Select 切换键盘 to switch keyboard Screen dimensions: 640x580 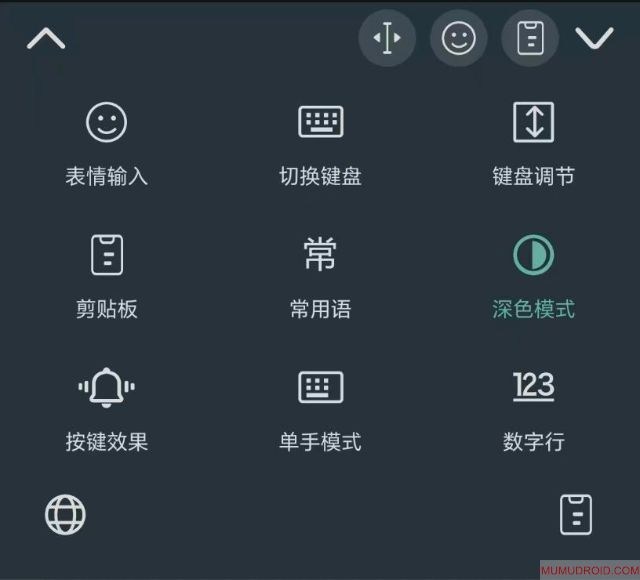pos(320,143)
